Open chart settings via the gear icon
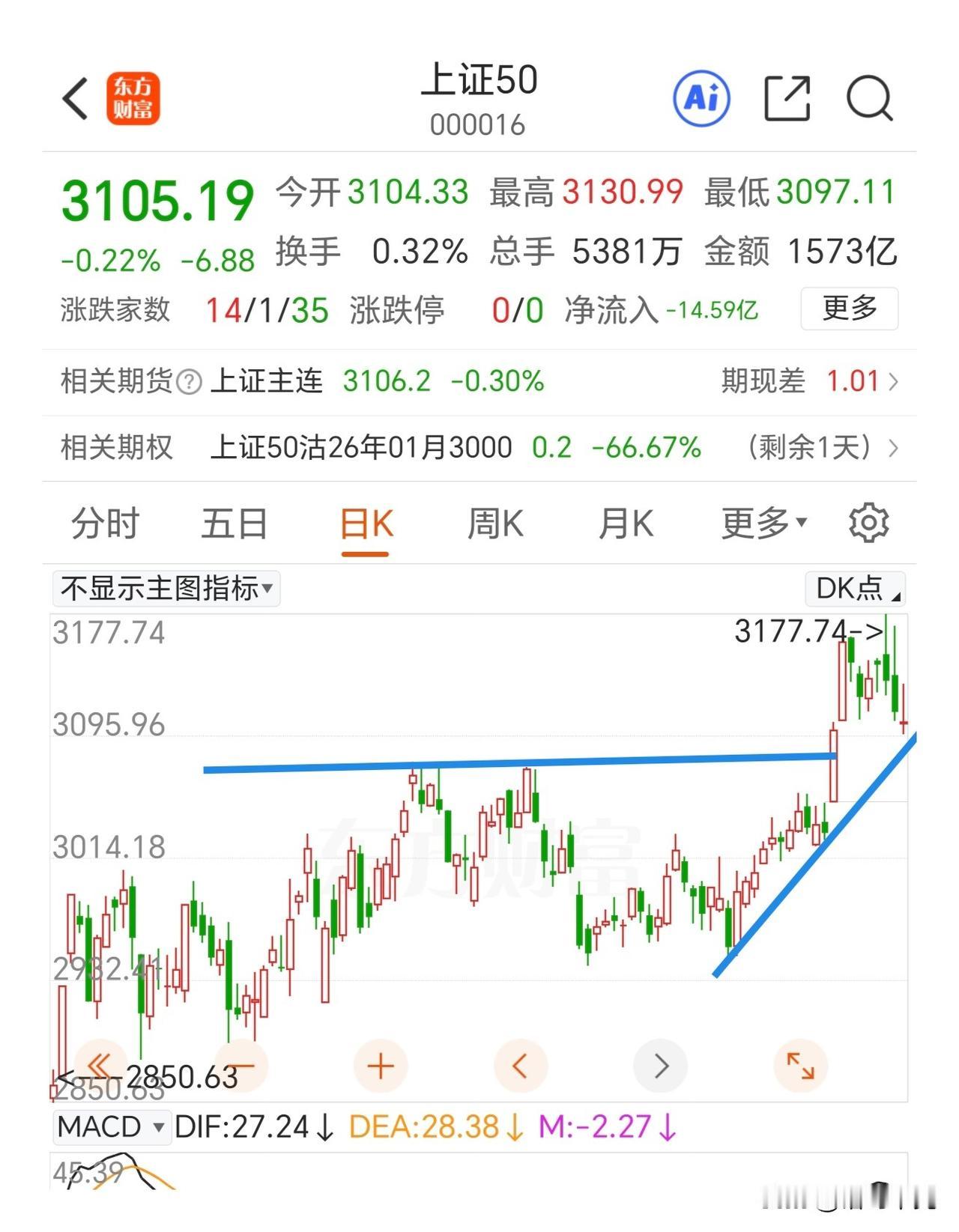This screenshot has height=1232, width=959. [x=868, y=524]
